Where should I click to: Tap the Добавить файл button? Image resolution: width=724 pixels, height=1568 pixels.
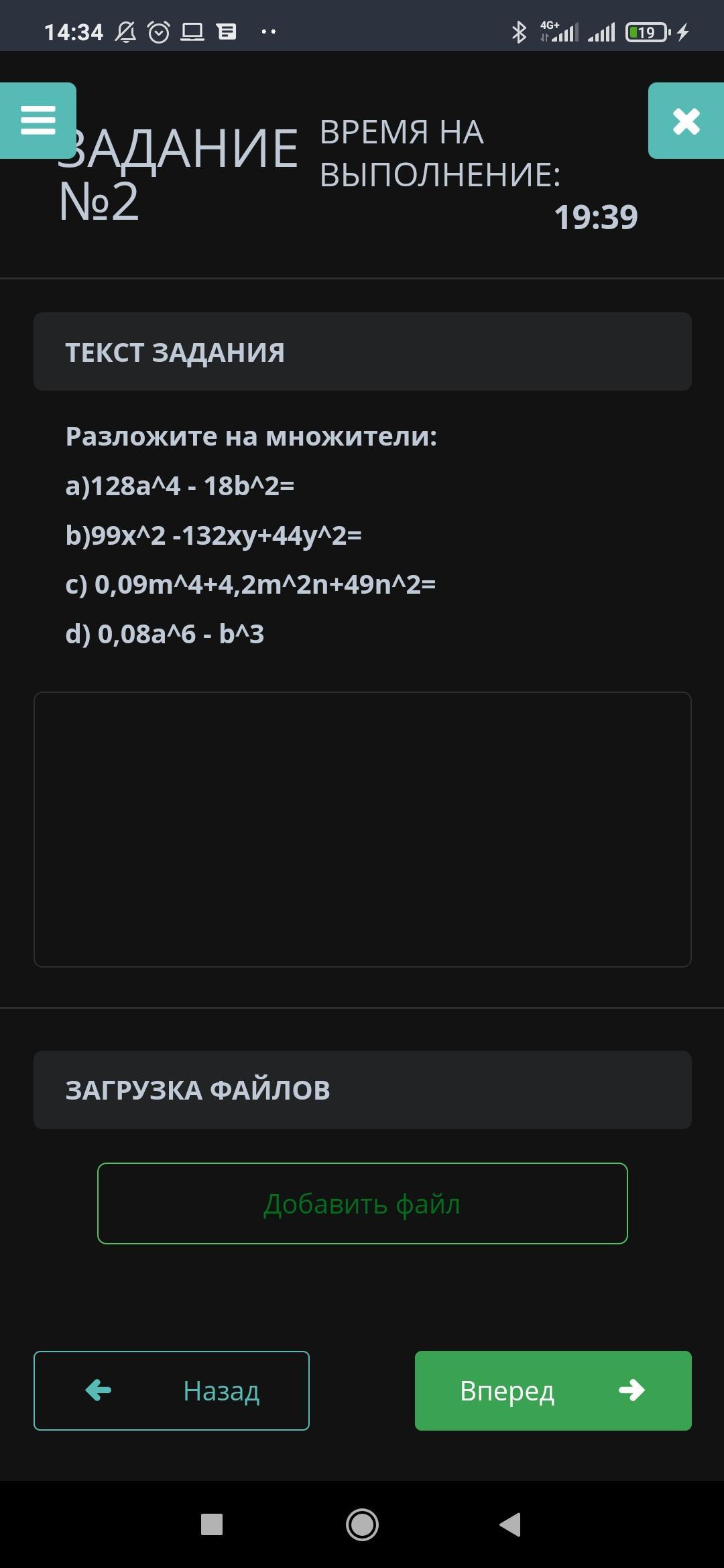coord(362,1203)
